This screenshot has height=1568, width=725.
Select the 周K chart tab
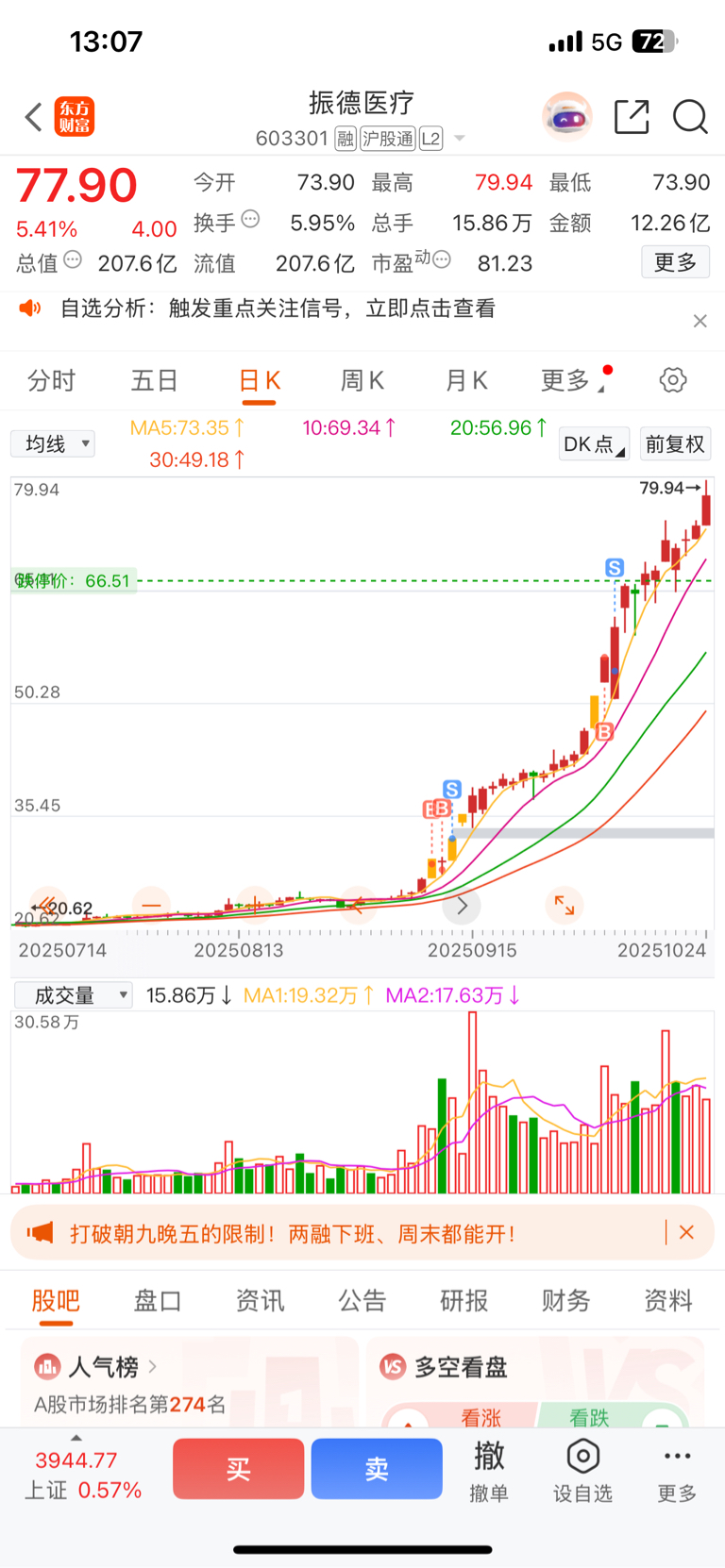[362, 381]
